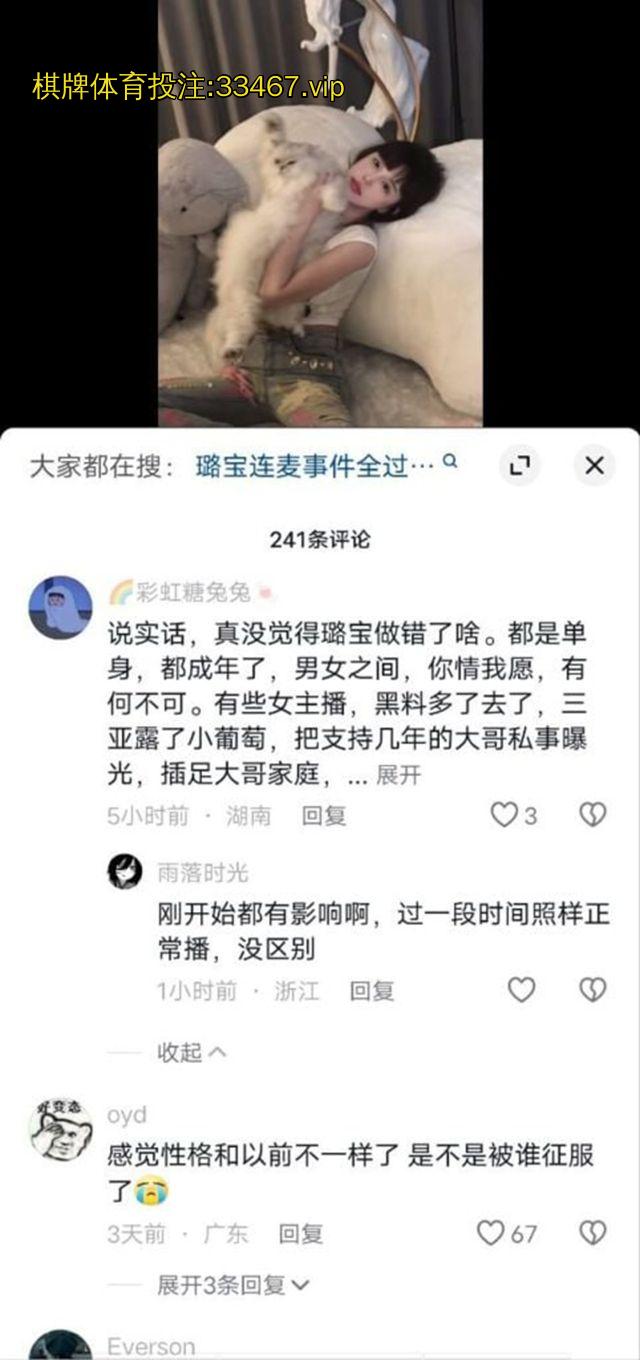The image size is (640, 1360).
Task: Close the comments panel
Action: click(x=594, y=465)
